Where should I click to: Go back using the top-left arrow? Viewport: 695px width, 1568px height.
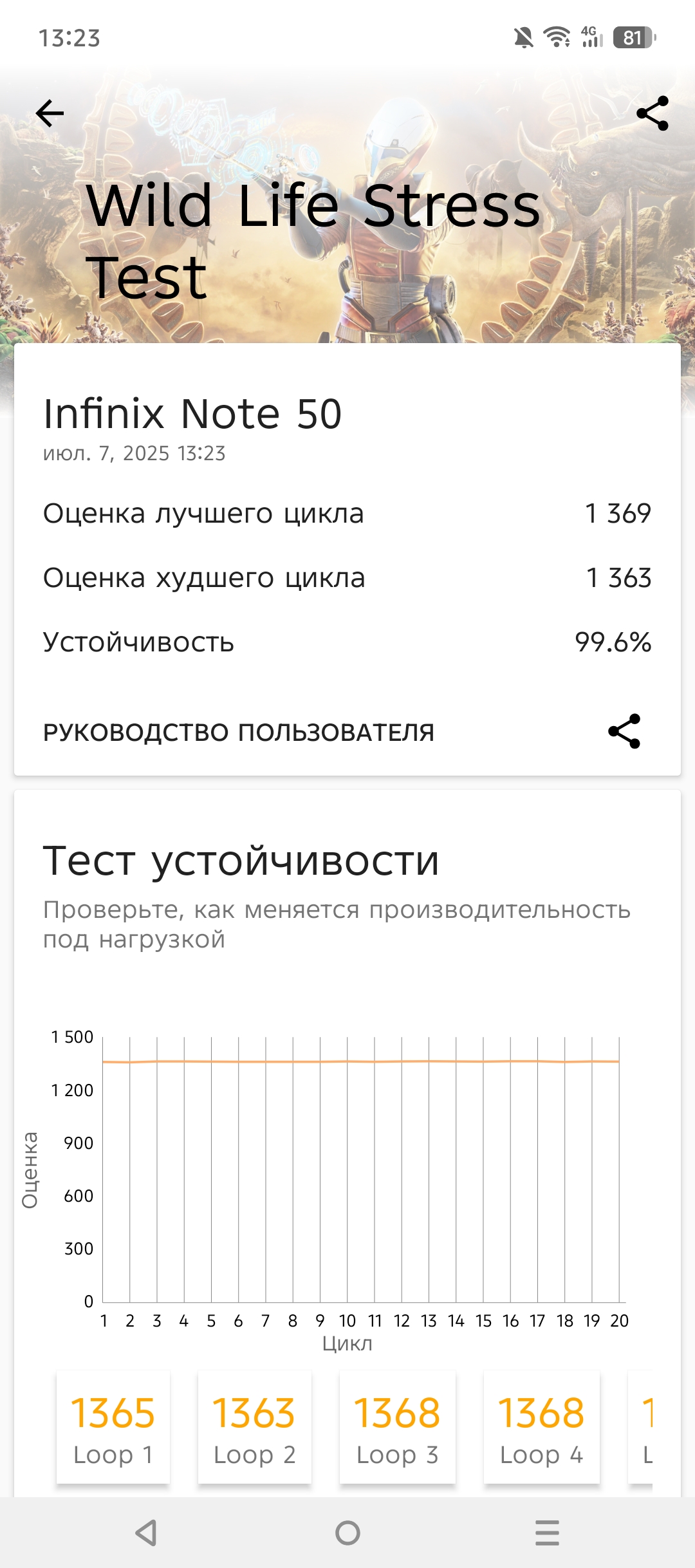[50, 114]
